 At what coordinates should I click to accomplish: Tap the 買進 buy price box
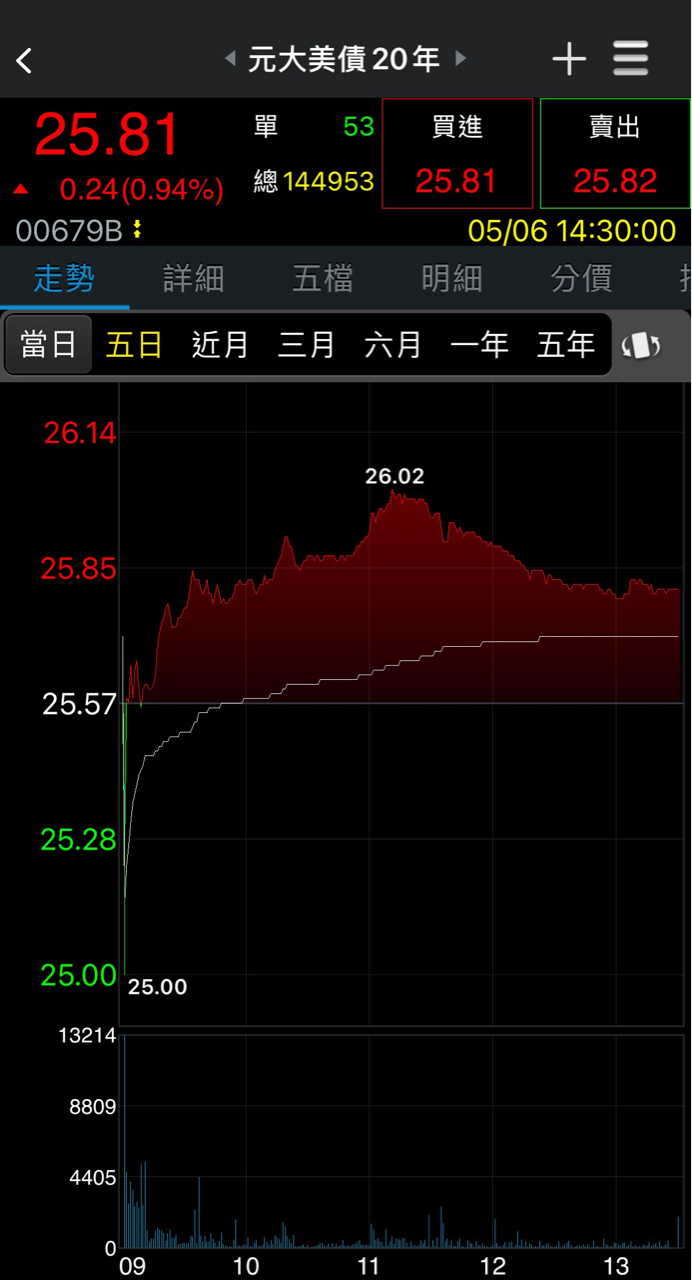click(457, 153)
